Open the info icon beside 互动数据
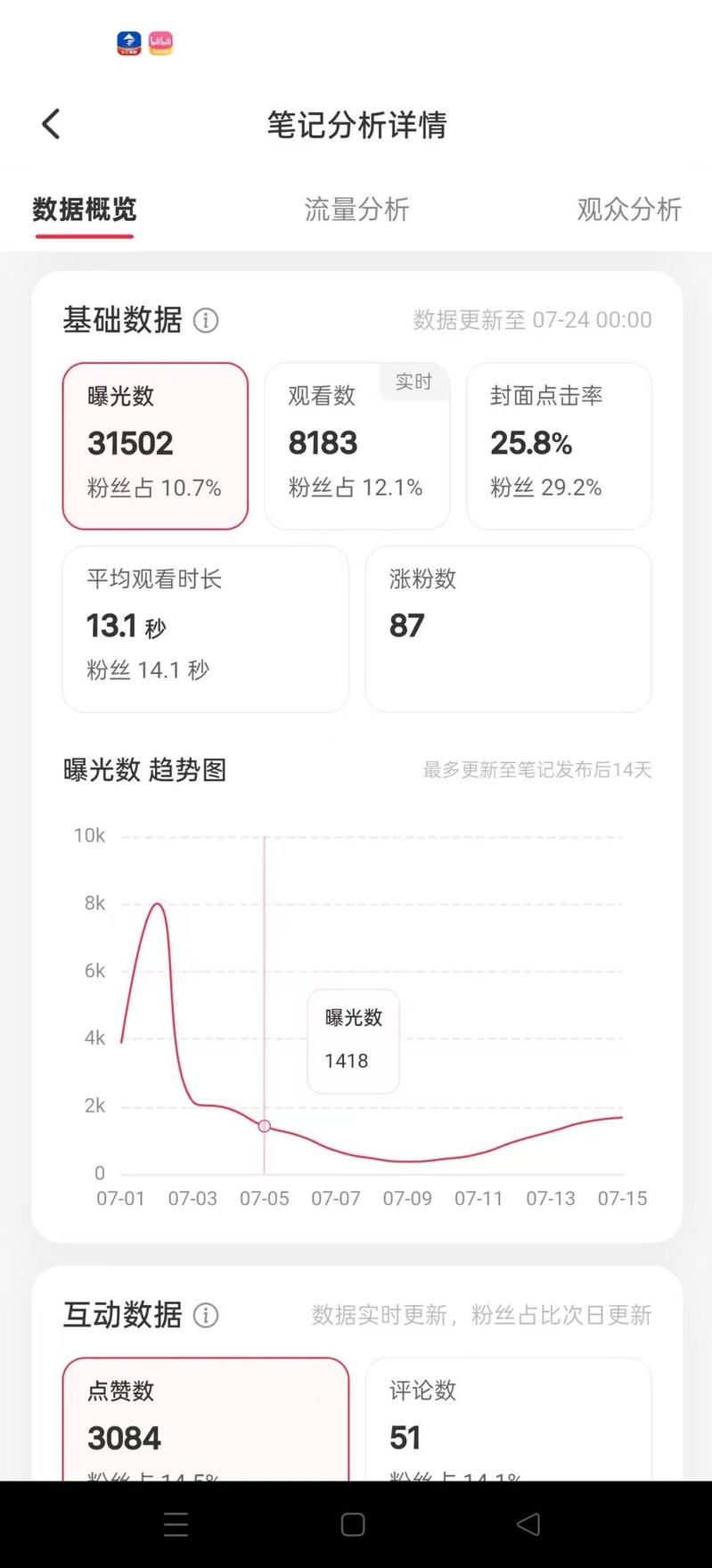Screen dimensions: 712x1568 tap(206, 1315)
